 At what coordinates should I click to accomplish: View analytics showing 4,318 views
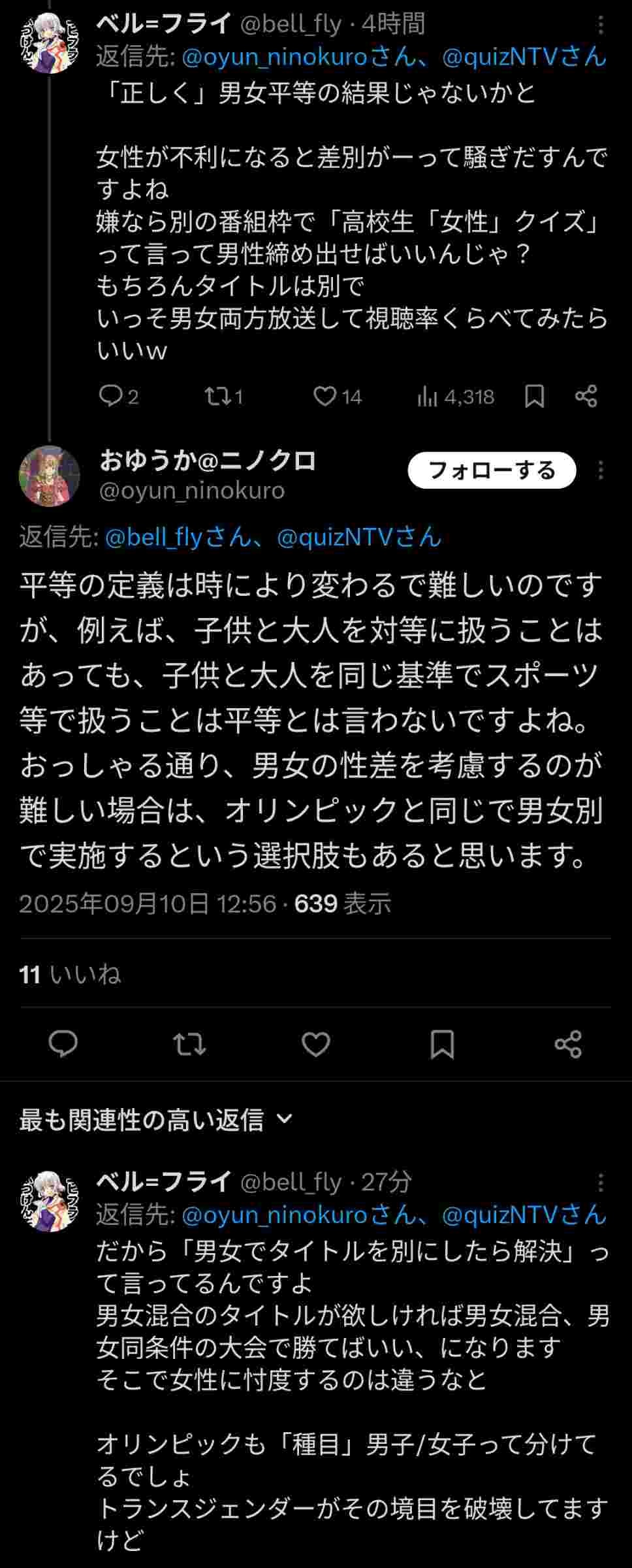pos(456,397)
